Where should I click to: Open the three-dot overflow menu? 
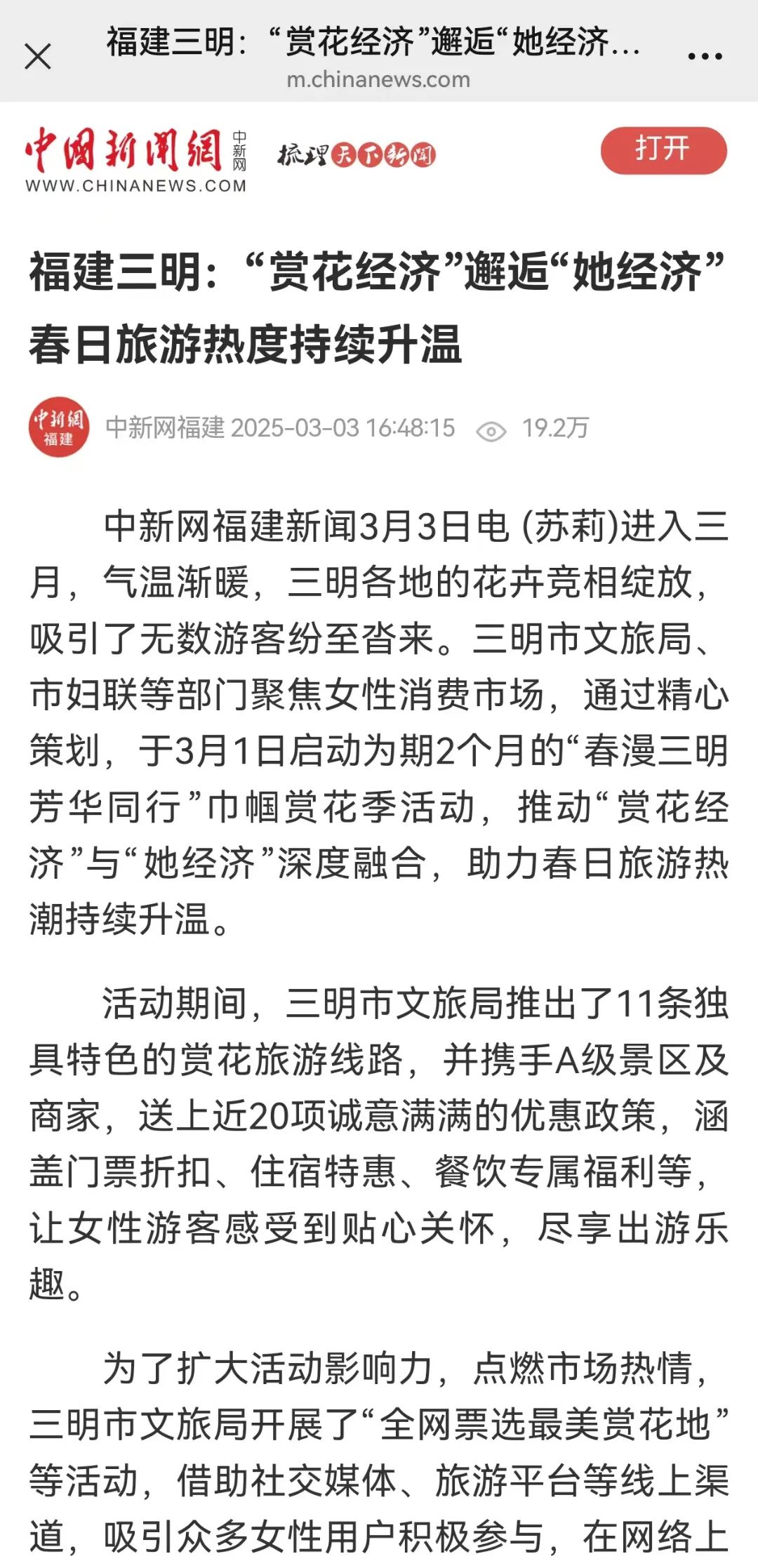pos(705,56)
